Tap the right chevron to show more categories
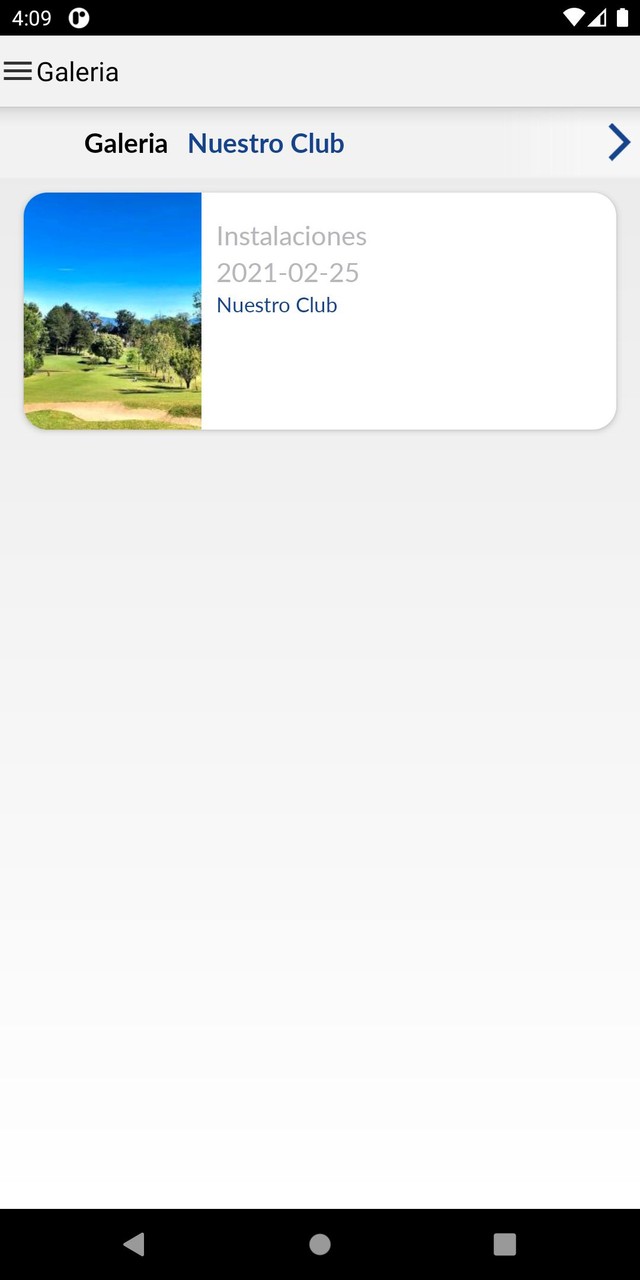Screen dimensions: 640x1280 (619, 143)
